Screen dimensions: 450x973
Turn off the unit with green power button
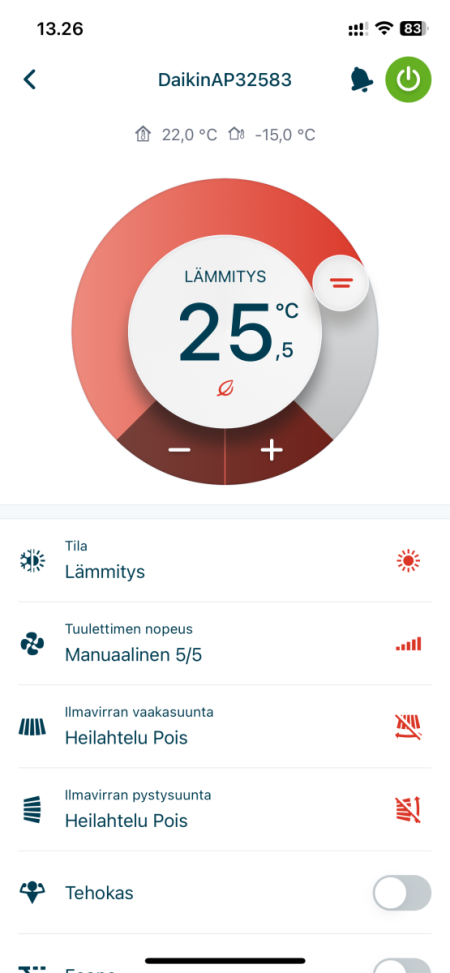pyautogui.click(x=408, y=79)
